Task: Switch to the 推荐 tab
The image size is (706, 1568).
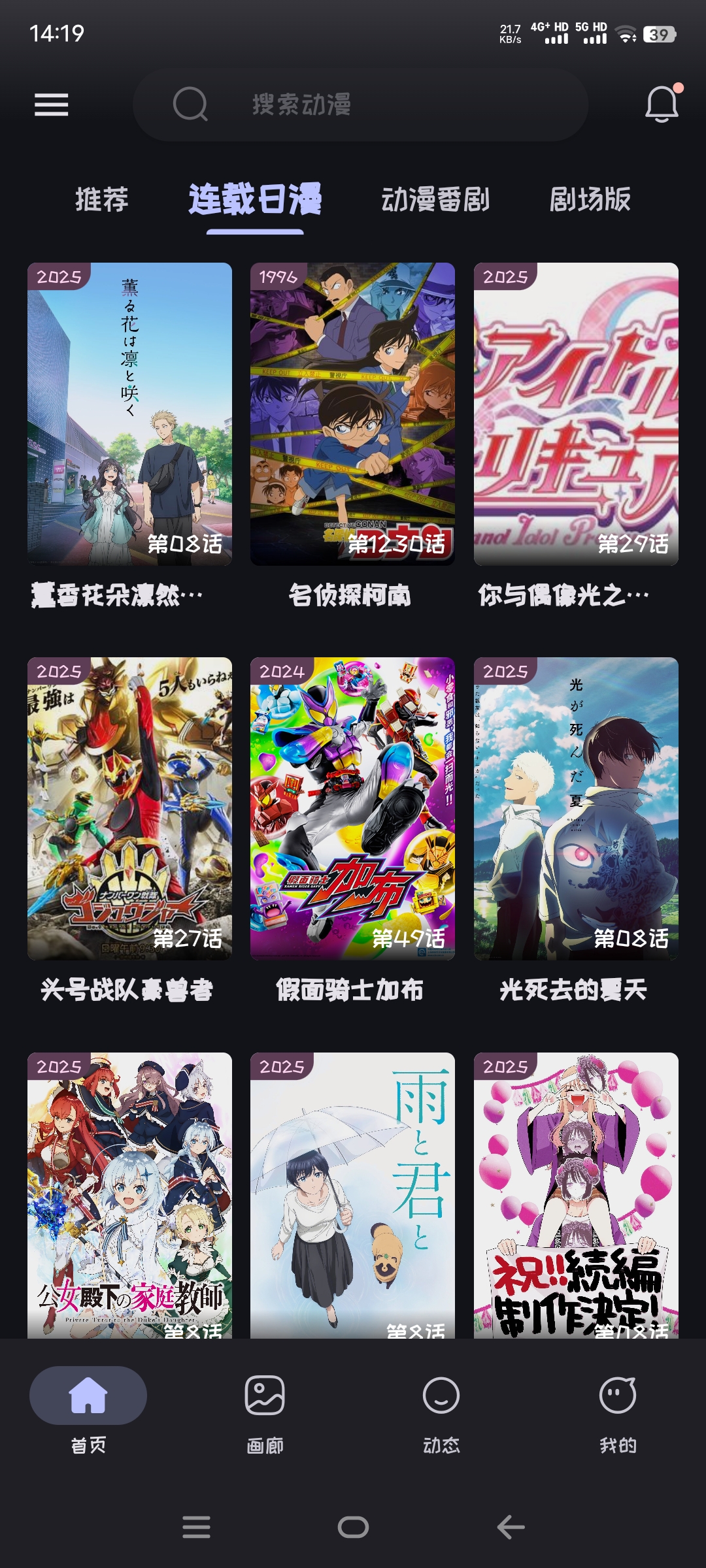Action: (x=101, y=198)
